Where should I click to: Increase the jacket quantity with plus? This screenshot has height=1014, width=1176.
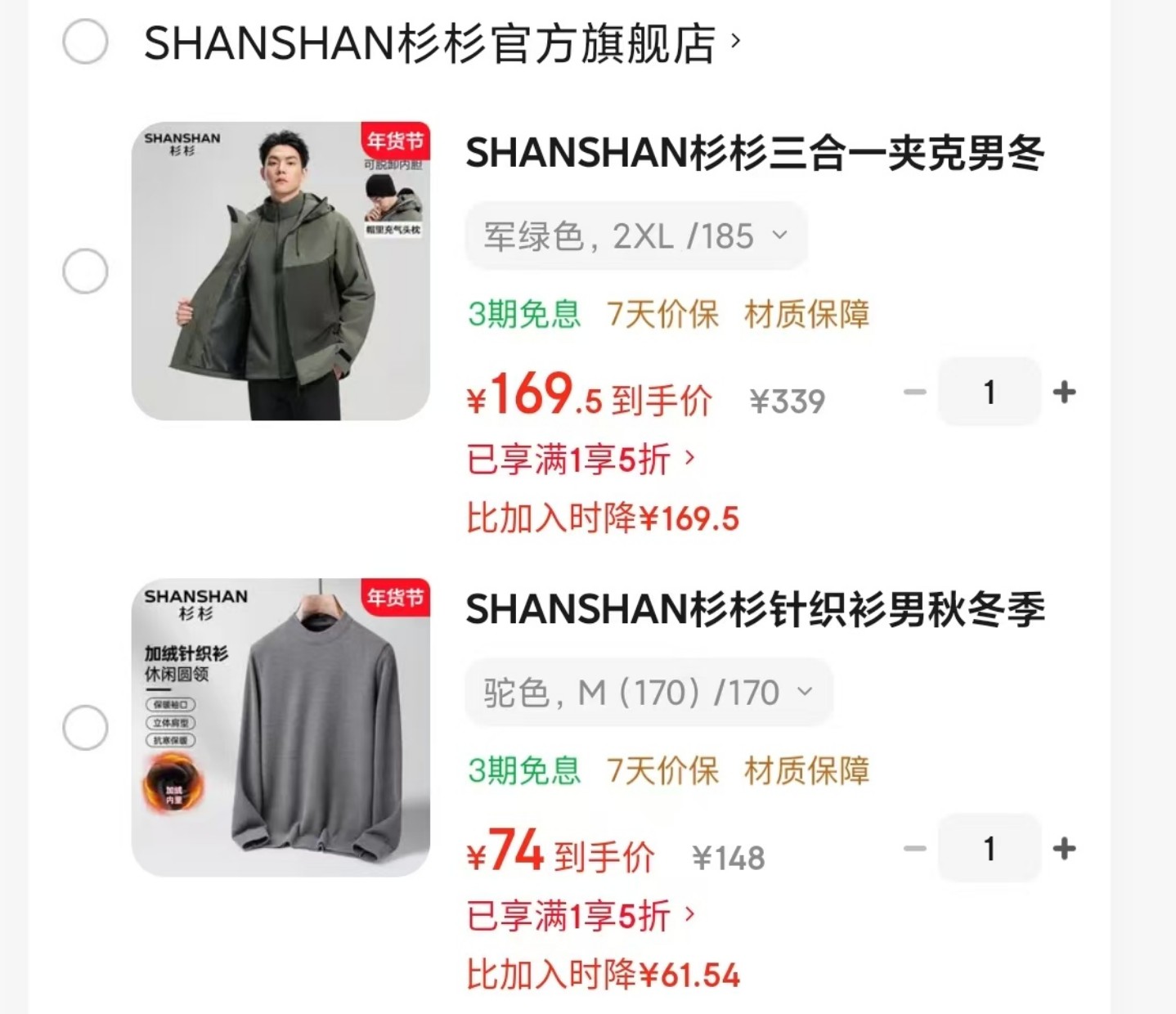(1064, 393)
